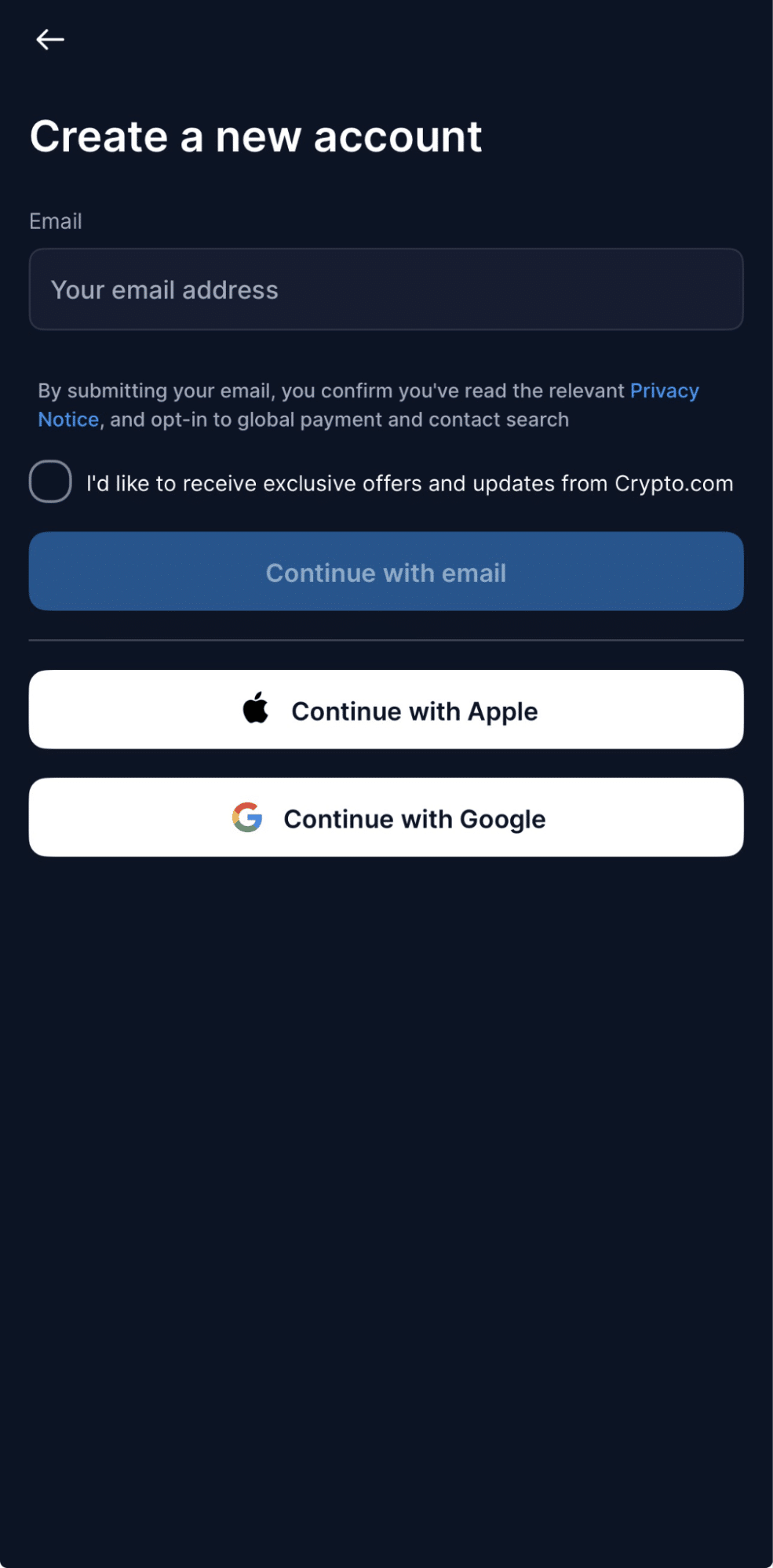
Task: Tap Continue with email
Action: coord(385,572)
